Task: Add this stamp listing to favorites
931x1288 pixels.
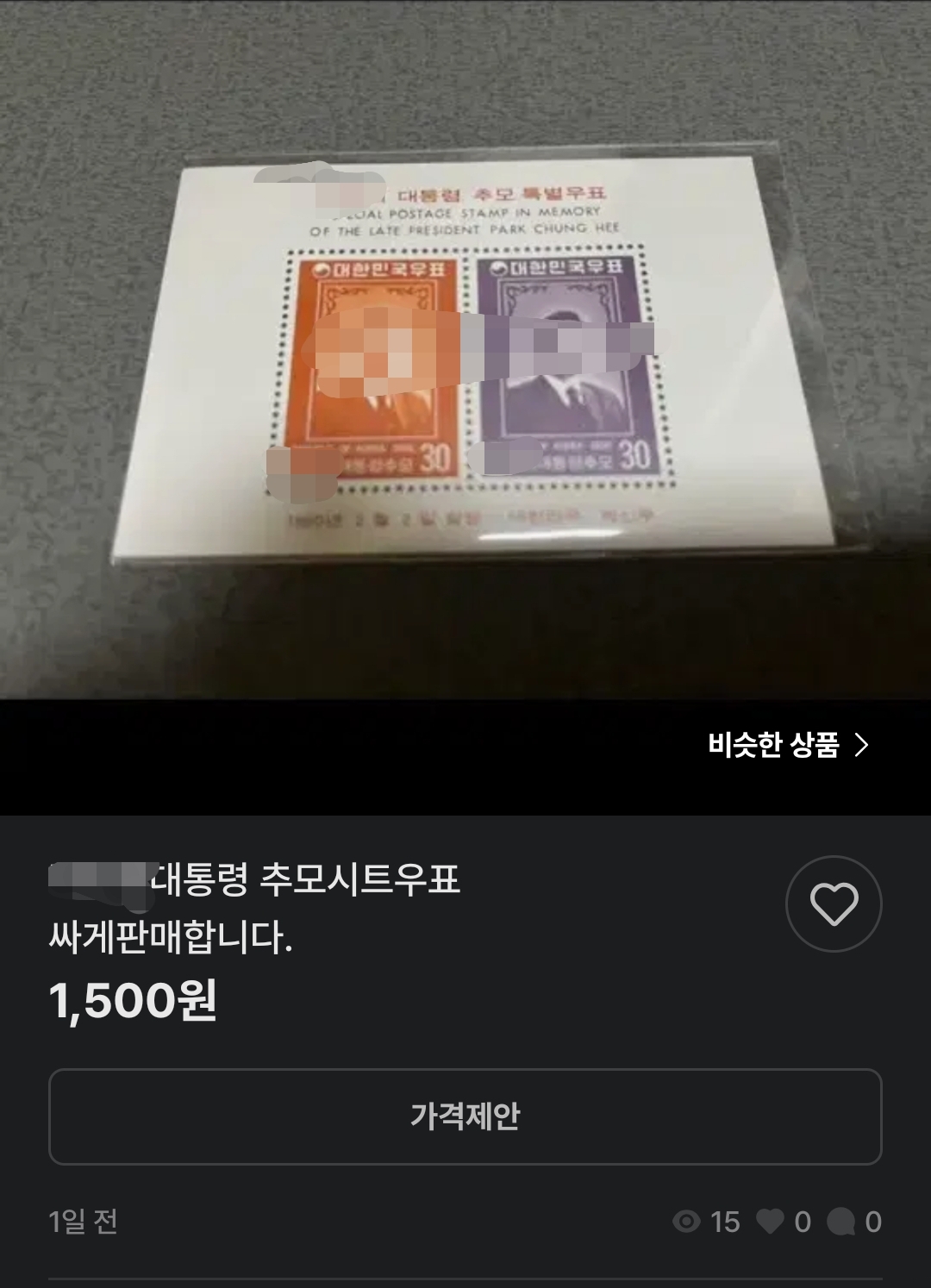Action: pyautogui.click(x=834, y=903)
